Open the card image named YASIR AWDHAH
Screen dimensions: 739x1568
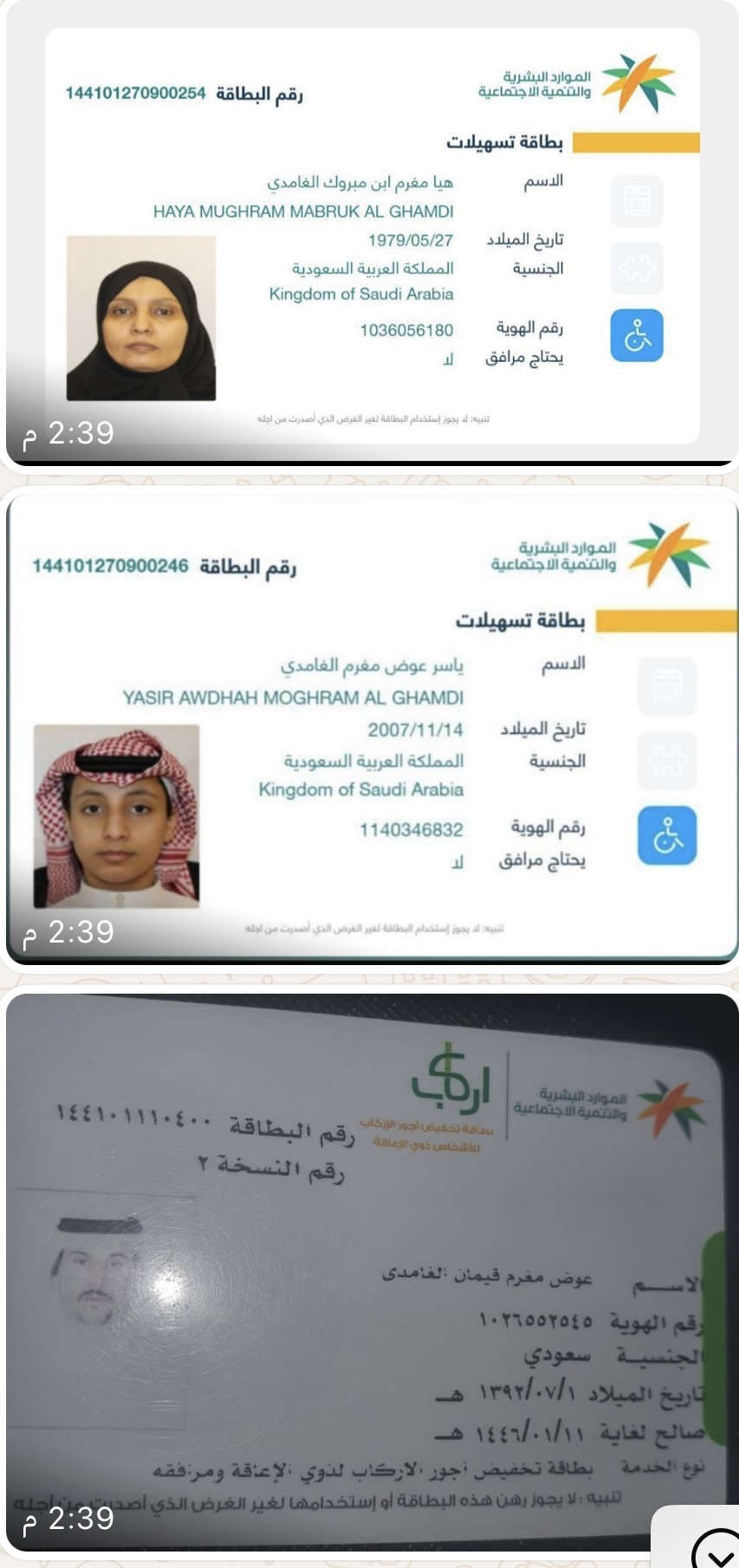click(373, 728)
